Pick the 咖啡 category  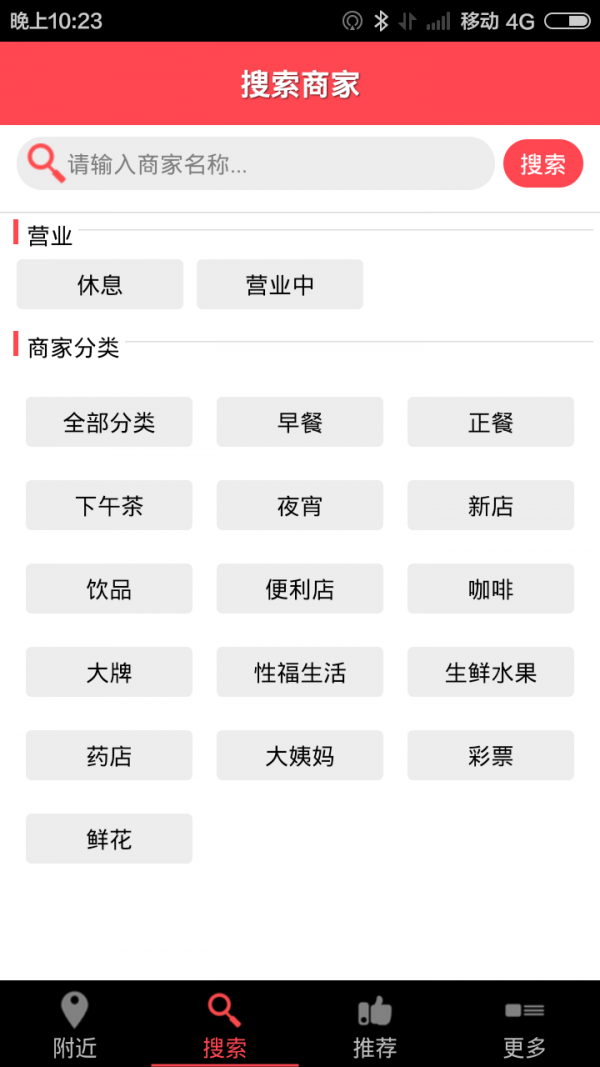pyautogui.click(x=491, y=589)
